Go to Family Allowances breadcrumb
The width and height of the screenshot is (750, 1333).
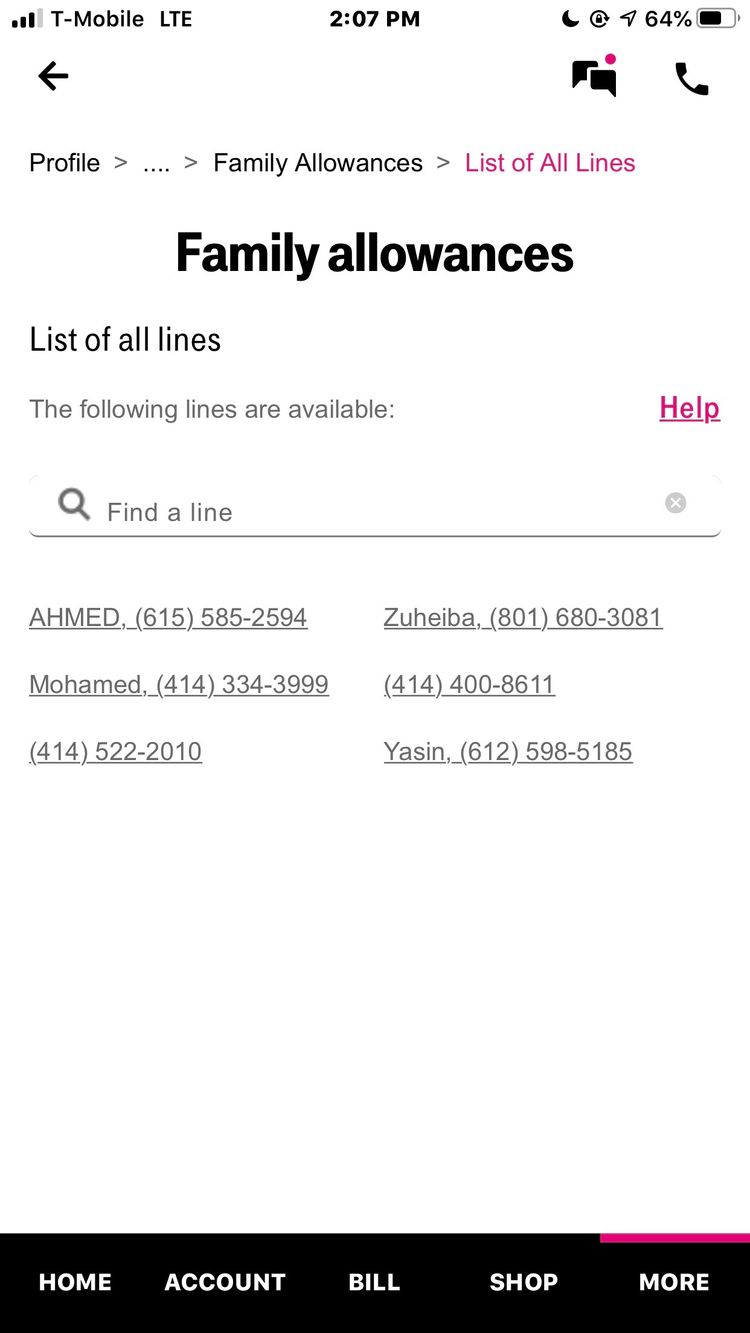[318, 163]
